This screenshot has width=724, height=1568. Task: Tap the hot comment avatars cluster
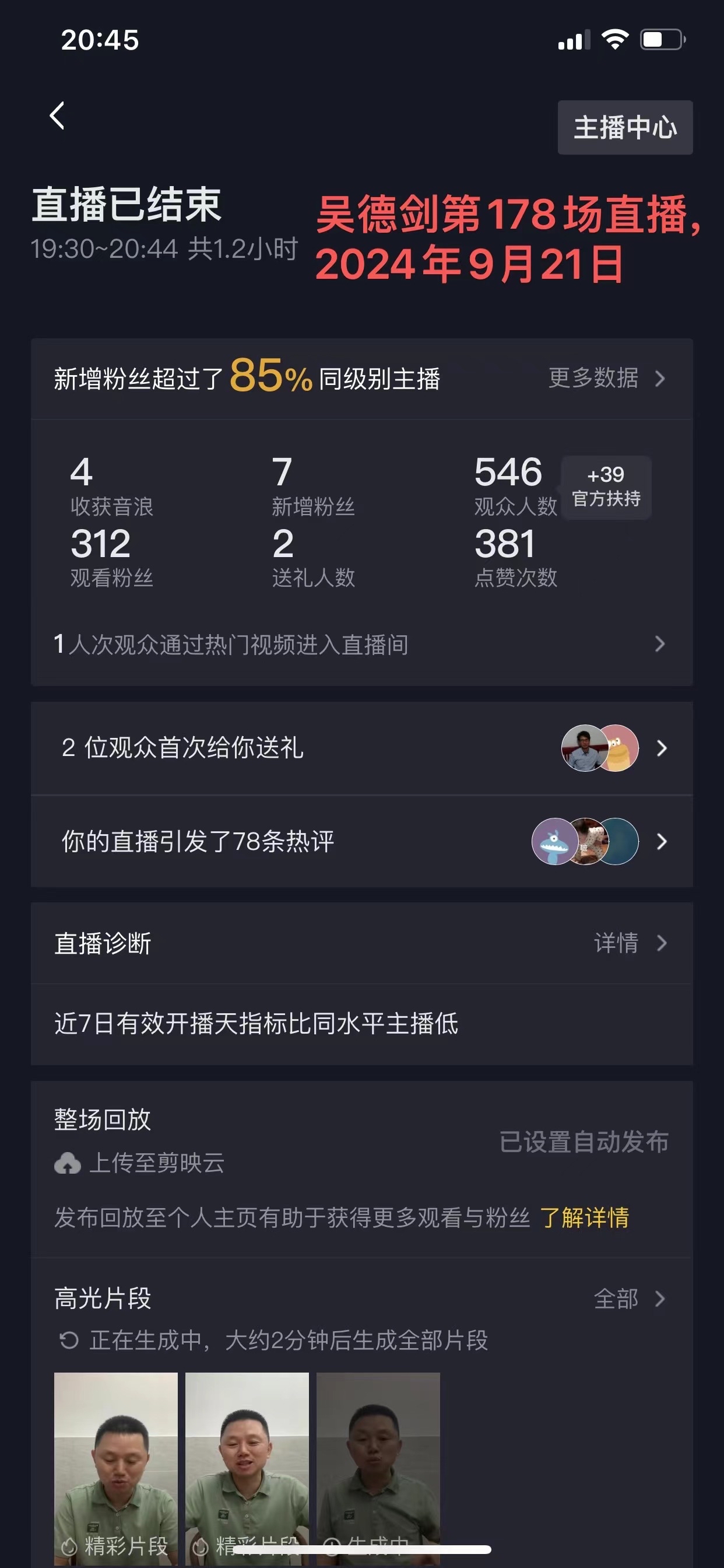point(584,842)
